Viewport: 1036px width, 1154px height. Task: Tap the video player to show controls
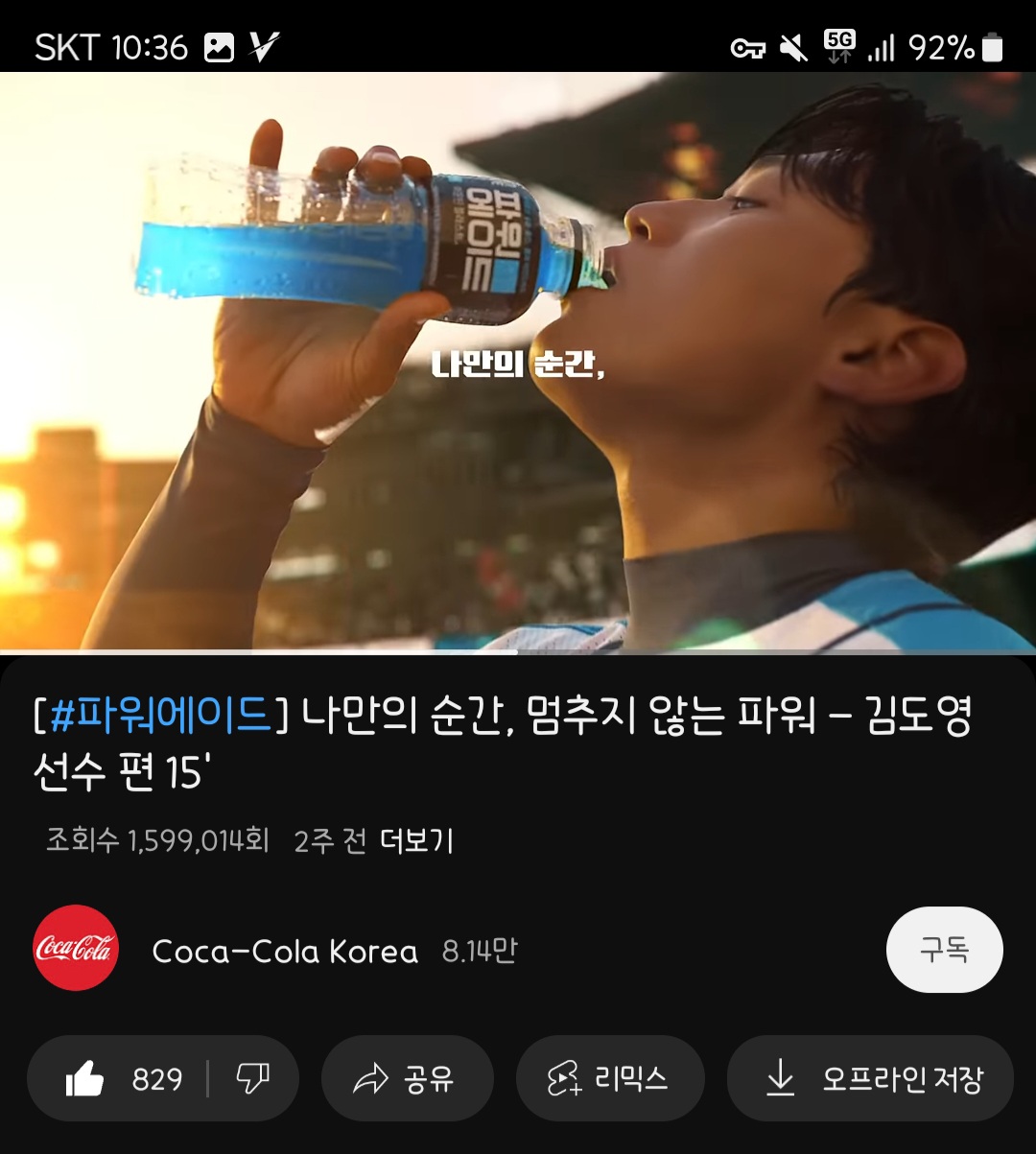pos(518,363)
